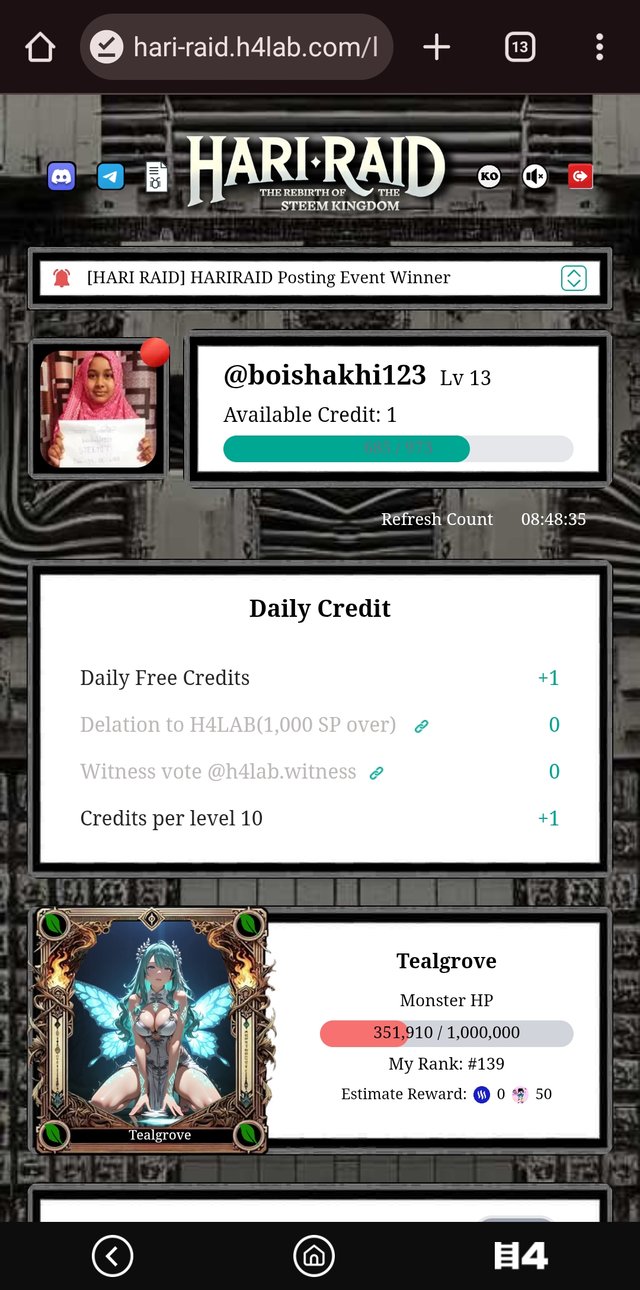640x1290 pixels.
Task: Open the Telegram link icon
Action: 111,177
